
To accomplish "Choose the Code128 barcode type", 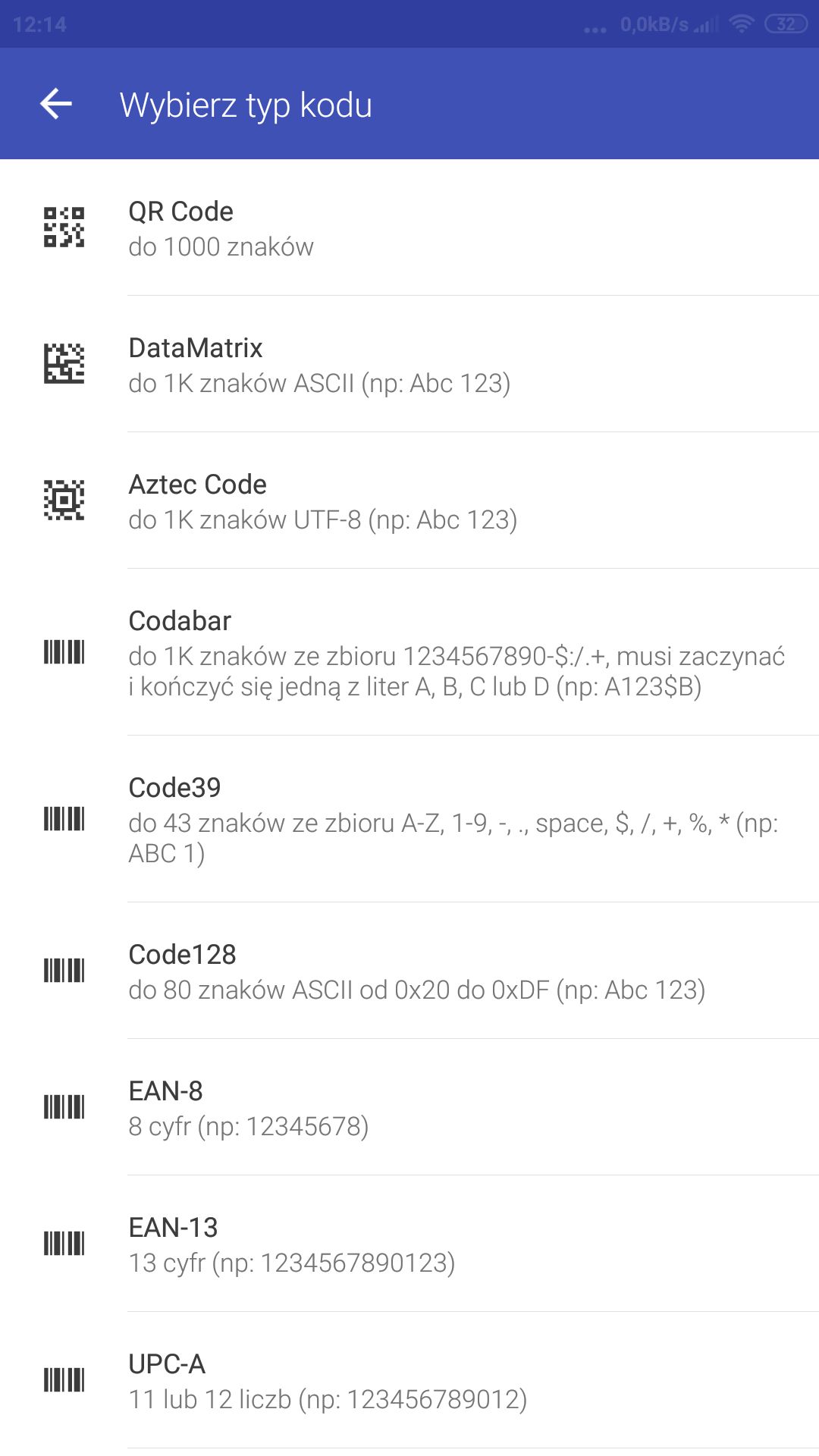I will pos(409,971).
